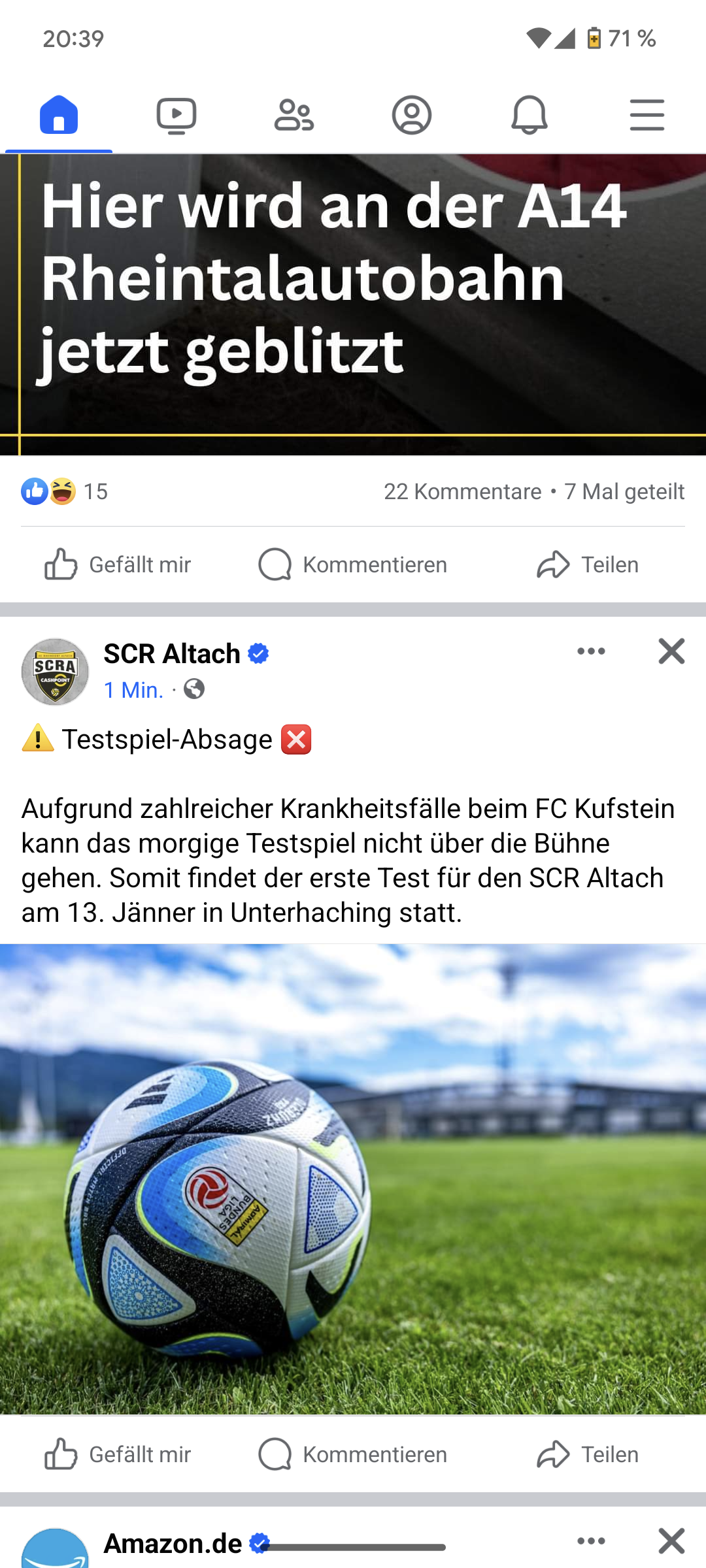Image resolution: width=706 pixels, height=1568 pixels.
Task: Switch to the Home feed tab
Action: pos(59,115)
